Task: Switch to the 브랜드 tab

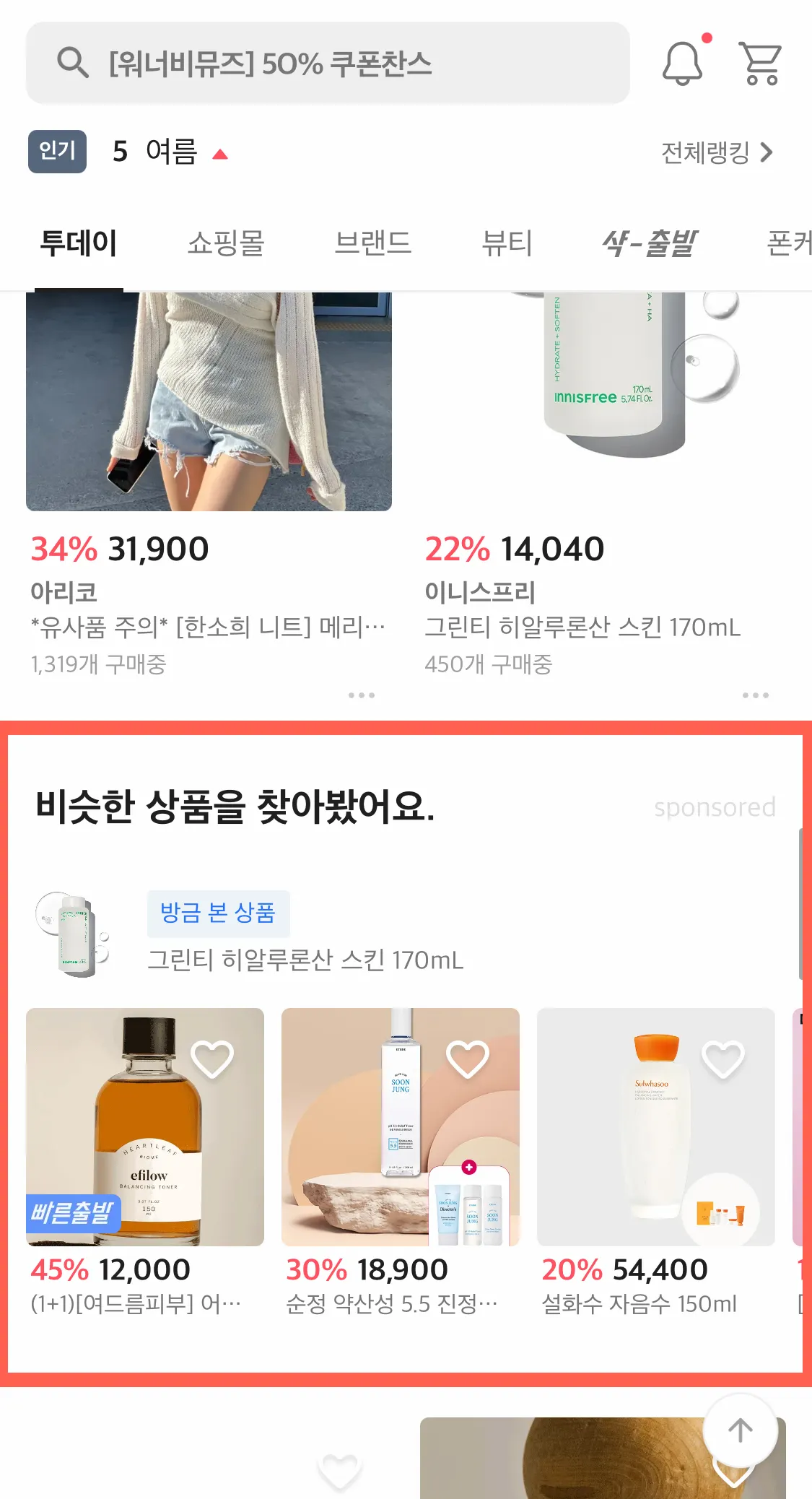Action: coord(372,243)
